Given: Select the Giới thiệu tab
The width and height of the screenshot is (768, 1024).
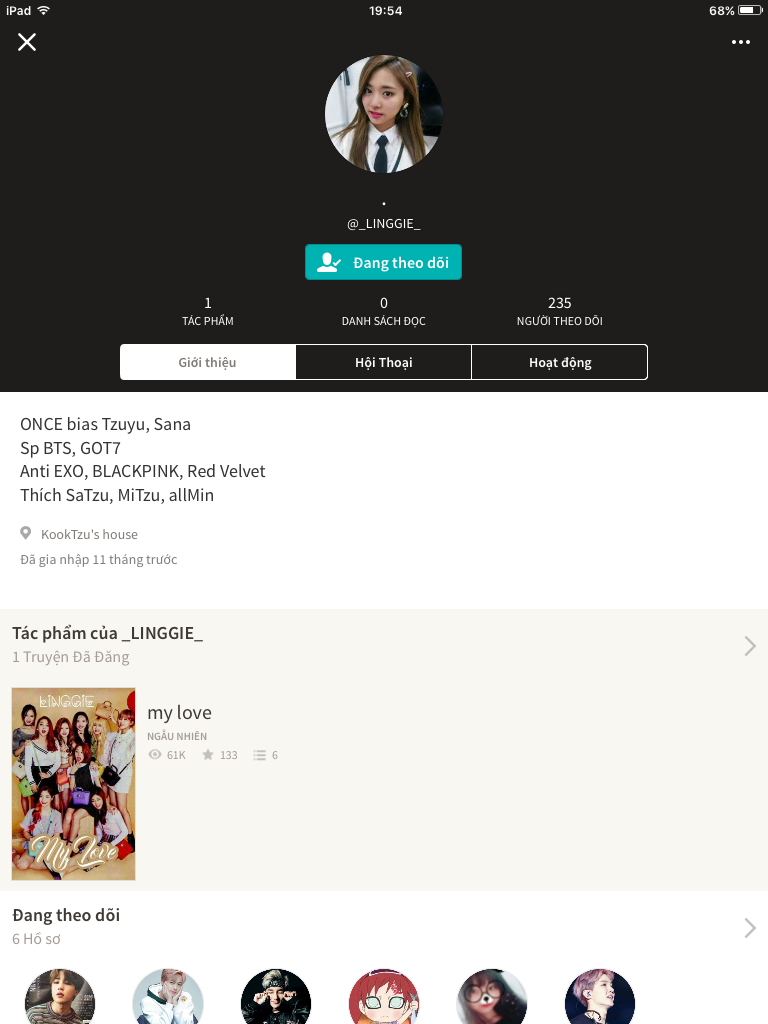Looking at the screenshot, I should (x=208, y=362).
